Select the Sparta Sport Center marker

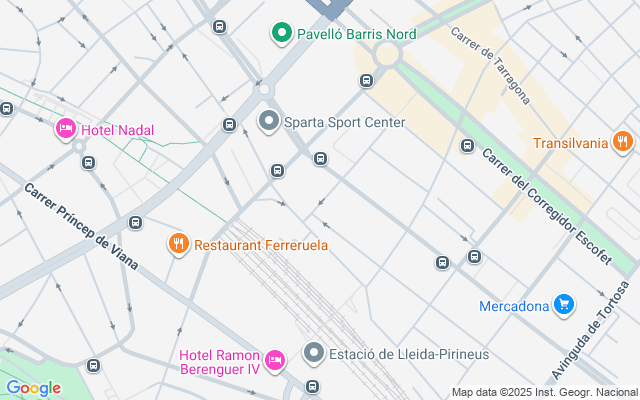pos(268,122)
